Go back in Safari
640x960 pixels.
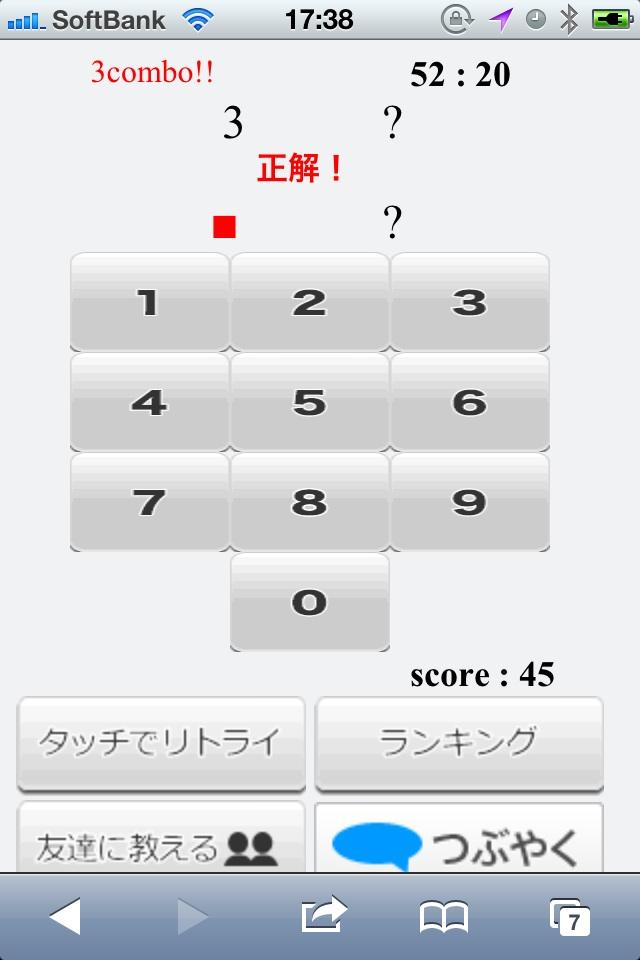pos(65,916)
